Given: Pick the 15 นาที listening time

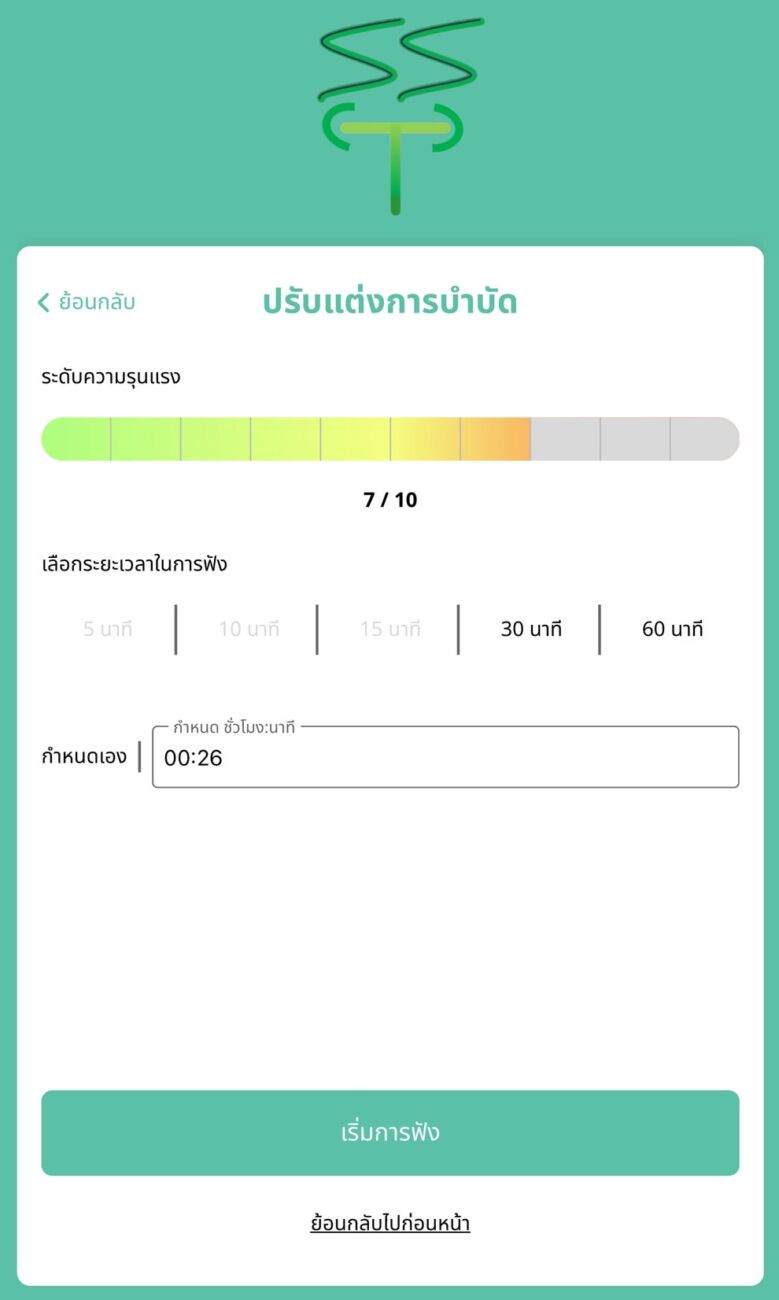Looking at the screenshot, I should (390, 629).
